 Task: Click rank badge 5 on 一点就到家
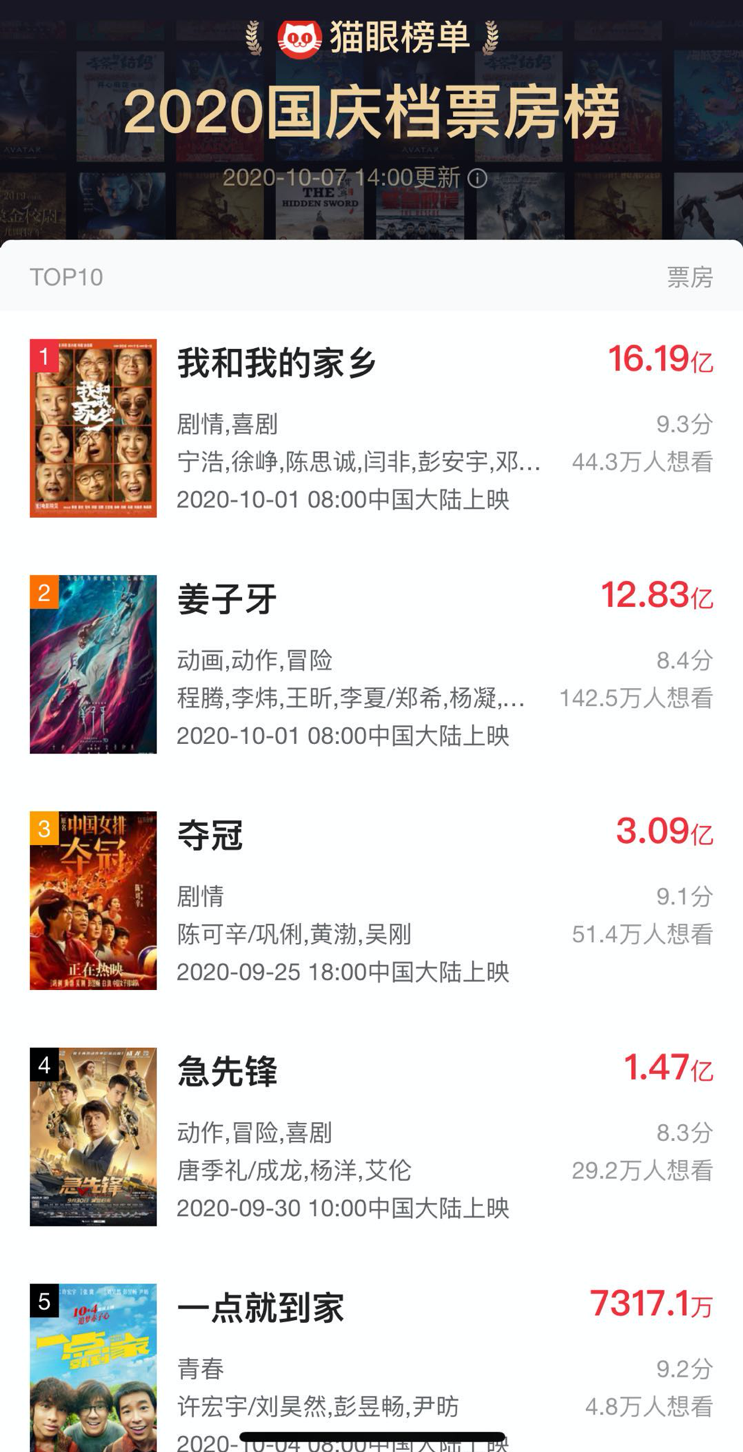[x=43, y=1301]
